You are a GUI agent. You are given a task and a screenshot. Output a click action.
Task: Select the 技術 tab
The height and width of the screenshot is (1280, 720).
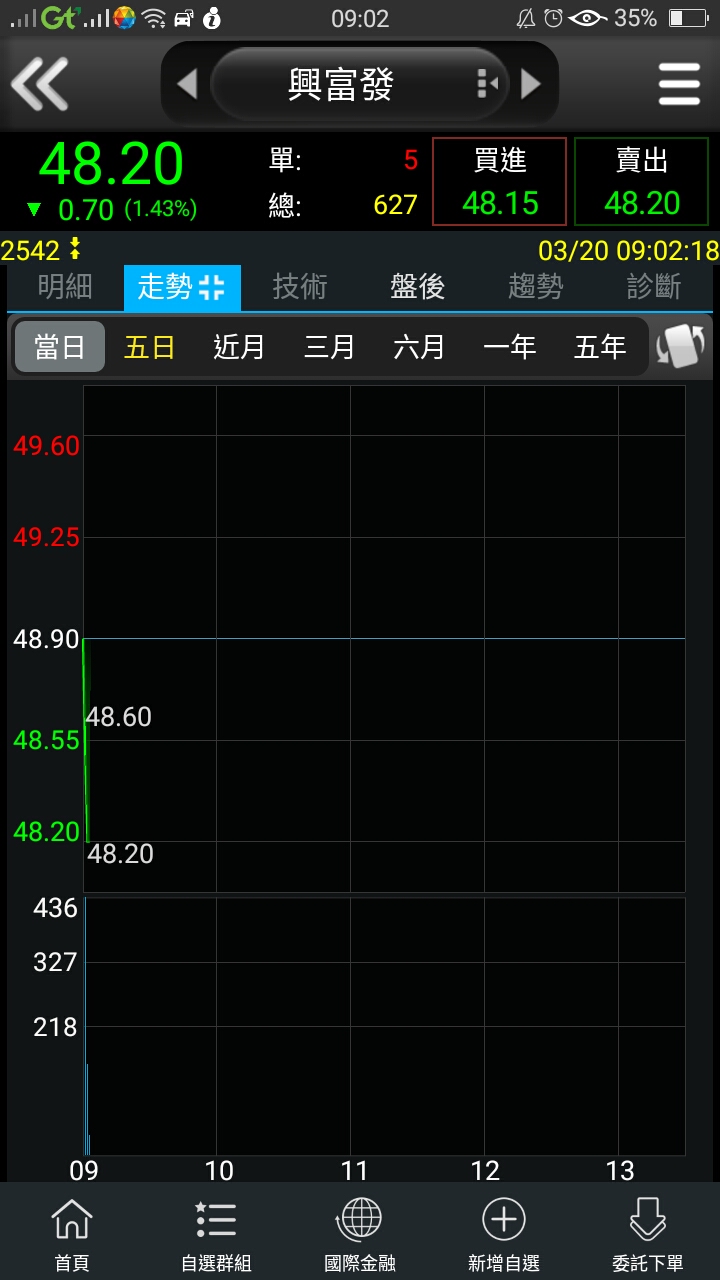(x=300, y=288)
